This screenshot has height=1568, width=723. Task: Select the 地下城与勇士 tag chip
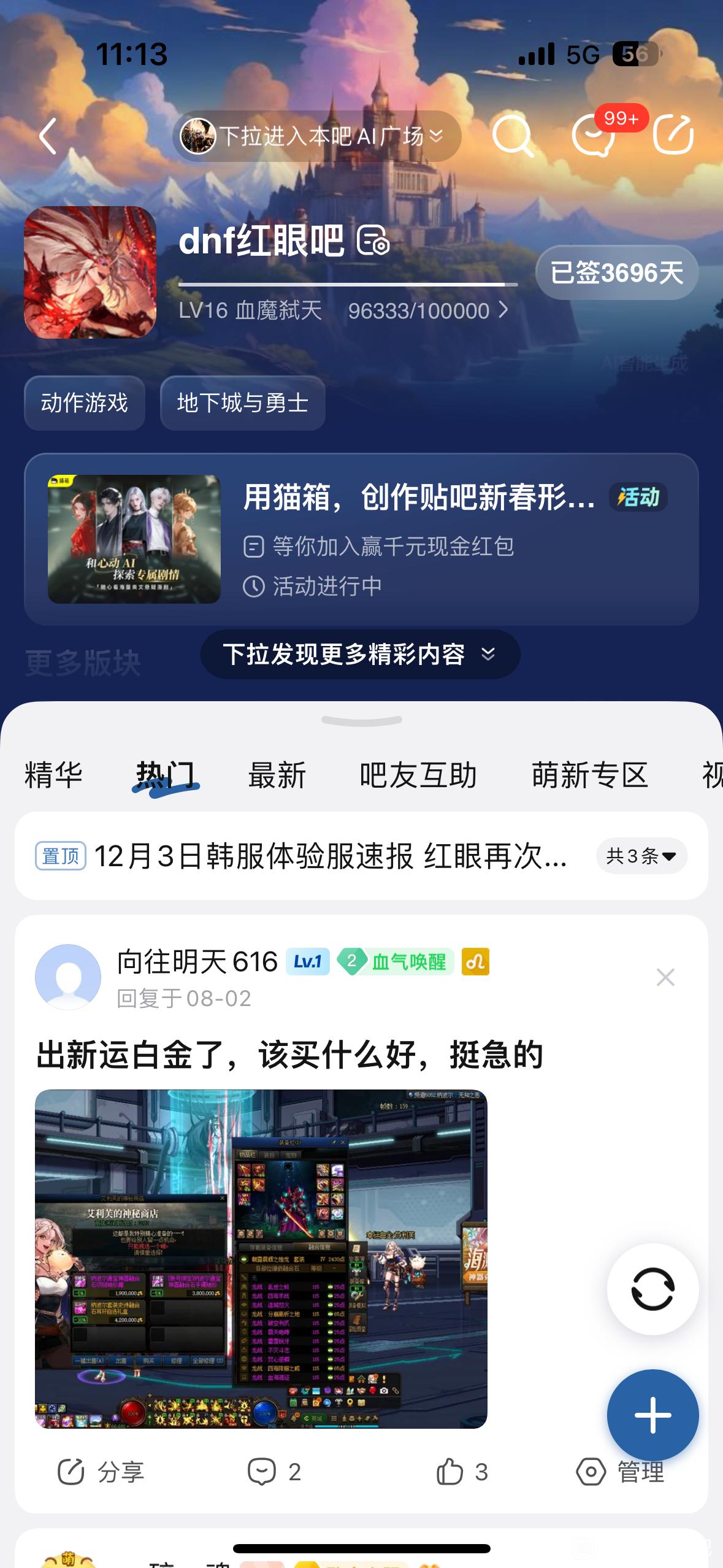pos(242,403)
